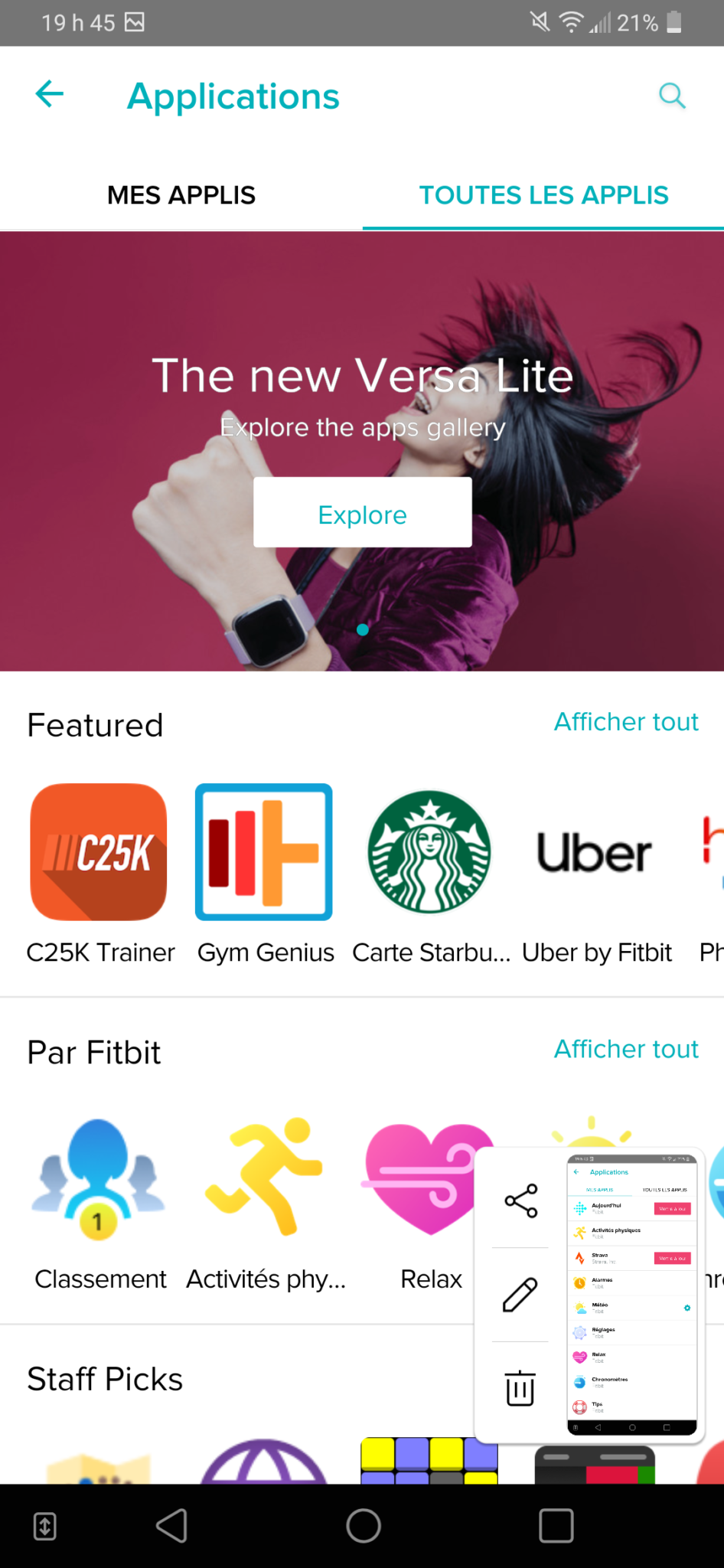Edit the screenshot with the pencil
724x1568 pixels.
pos(520,1295)
